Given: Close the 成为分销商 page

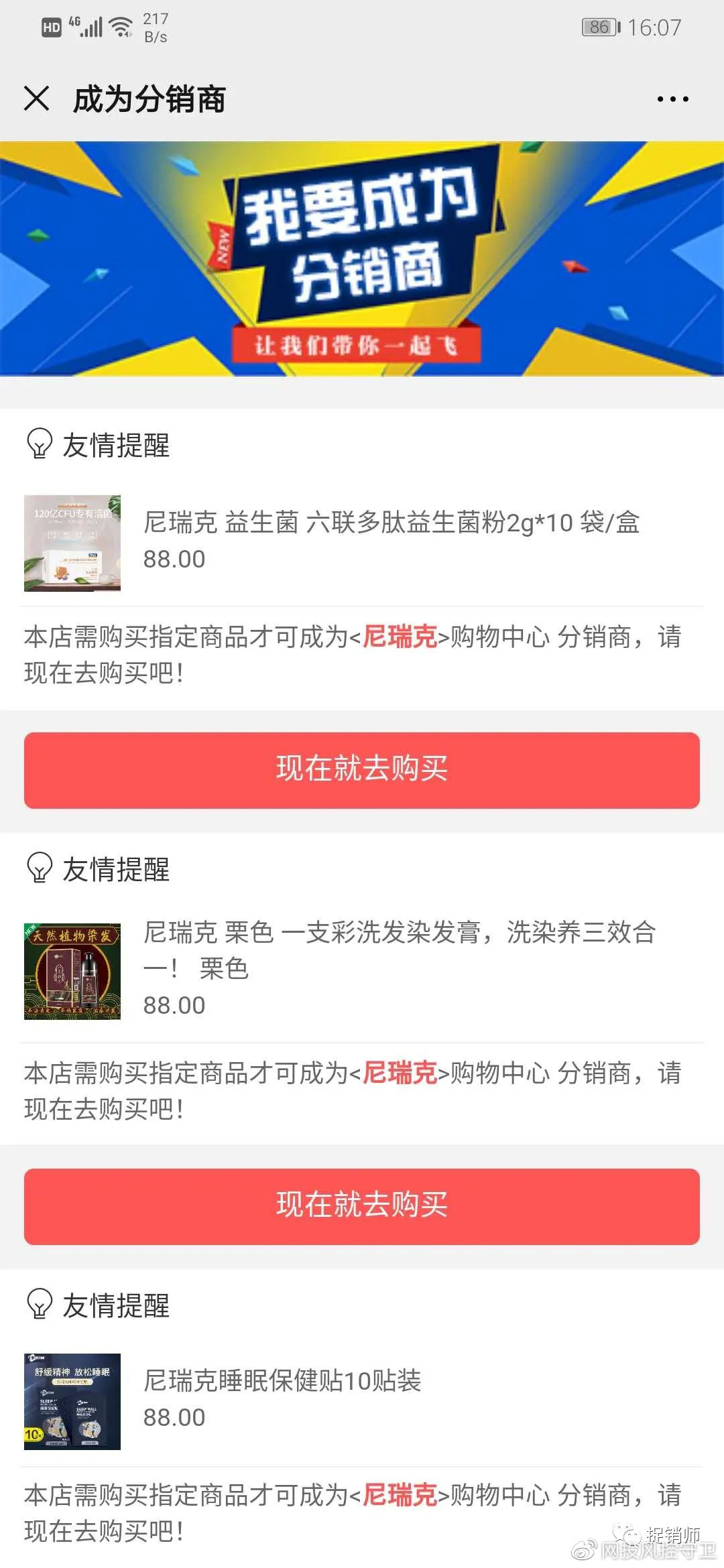Looking at the screenshot, I should pos(37,99).
